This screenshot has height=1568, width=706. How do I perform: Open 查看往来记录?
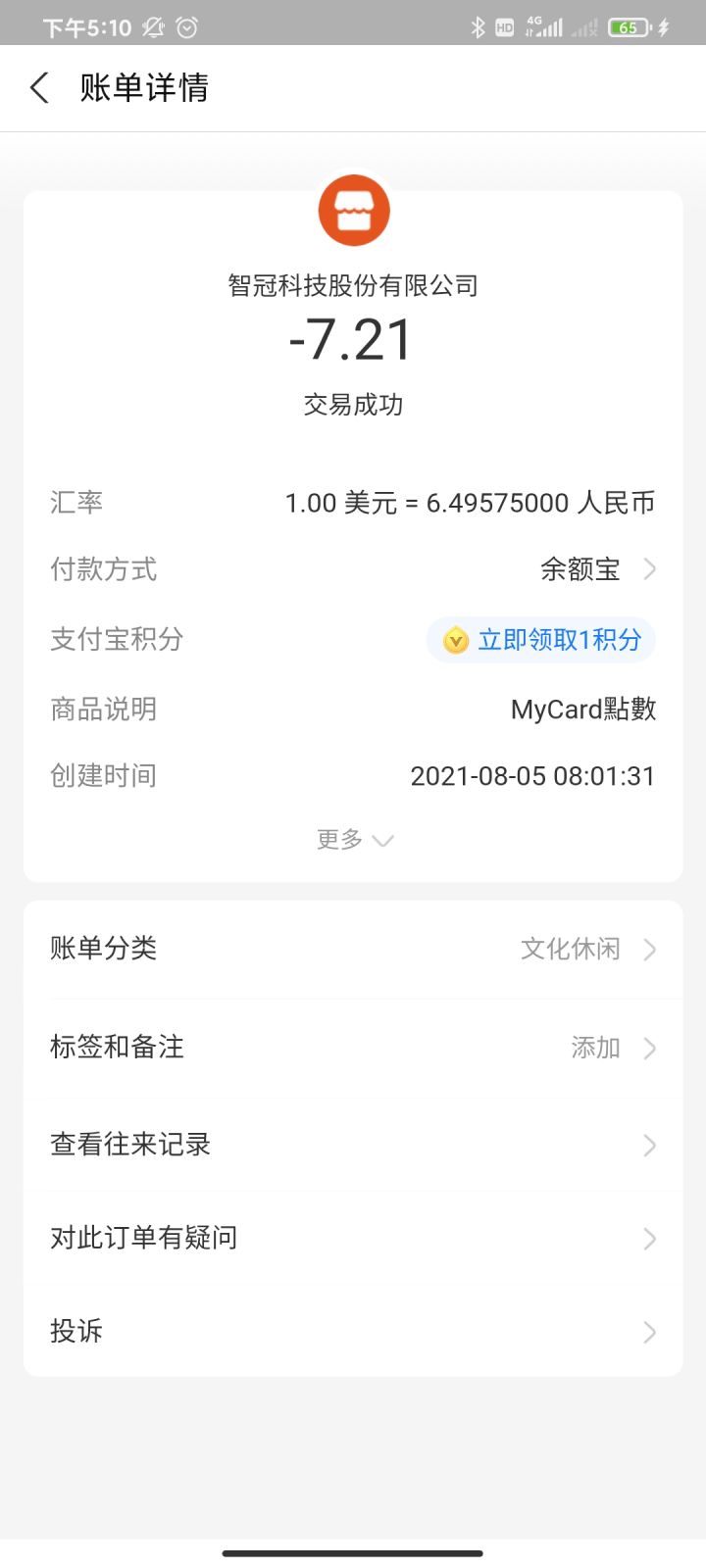[x=353, y=1145]
